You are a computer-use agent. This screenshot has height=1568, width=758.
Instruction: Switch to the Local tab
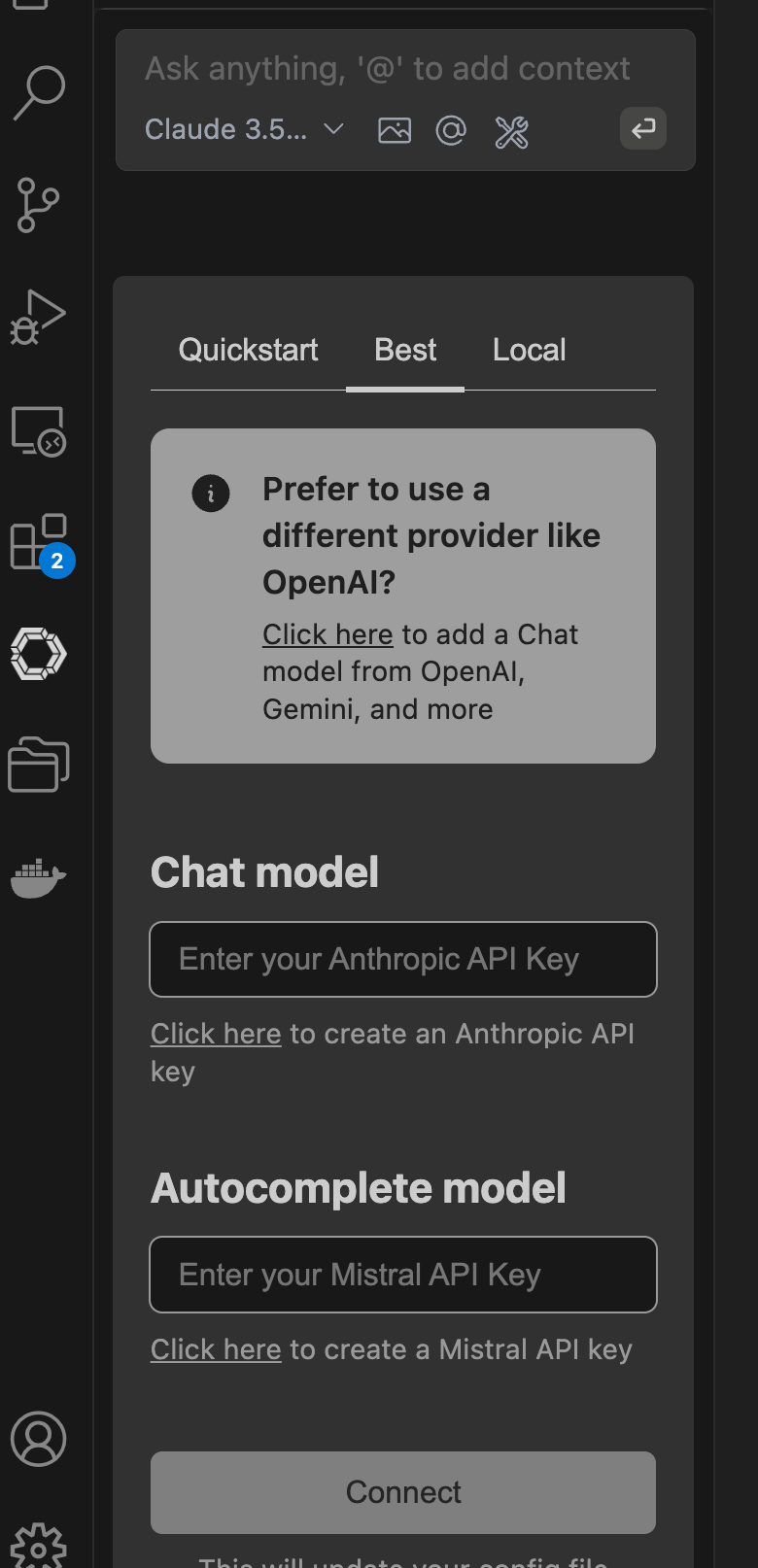pyautogui.click(x=529, y=350)
